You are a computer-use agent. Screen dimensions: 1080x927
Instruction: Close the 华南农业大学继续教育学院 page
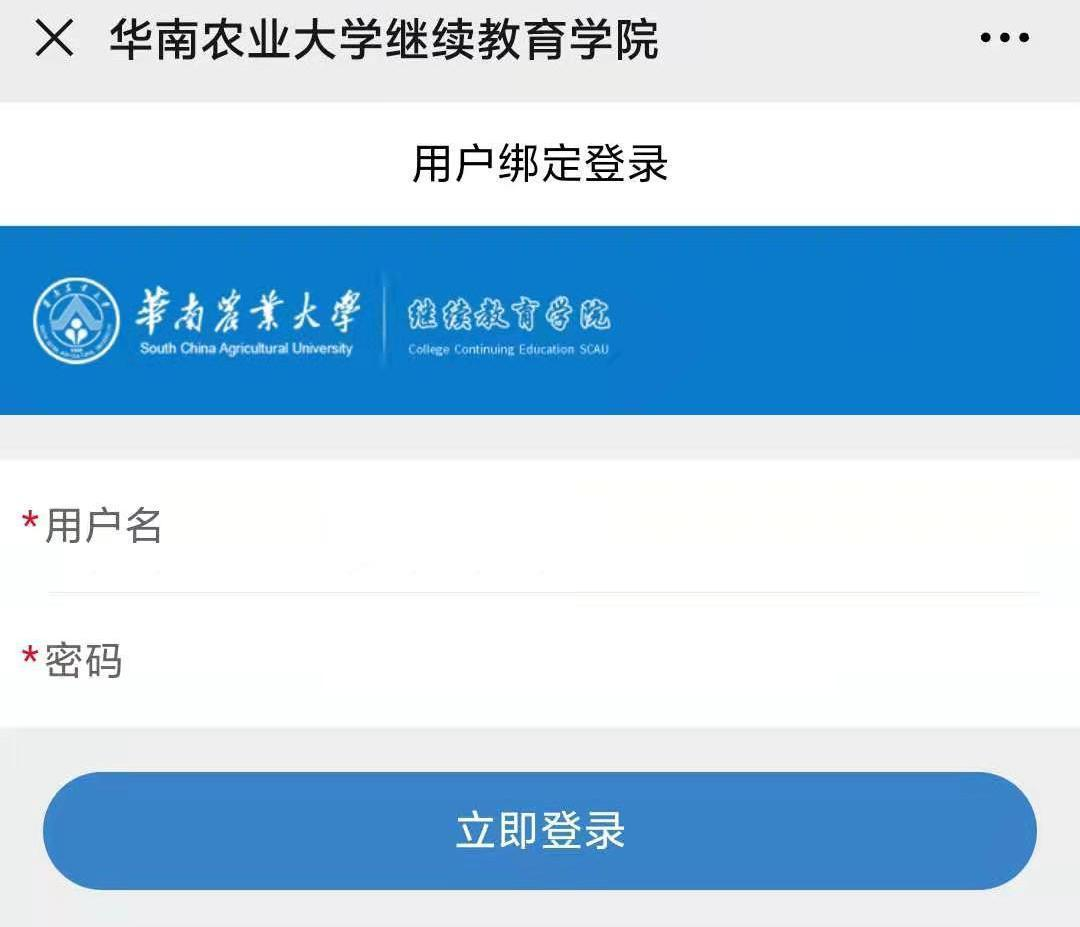click(x=54, y=39)
